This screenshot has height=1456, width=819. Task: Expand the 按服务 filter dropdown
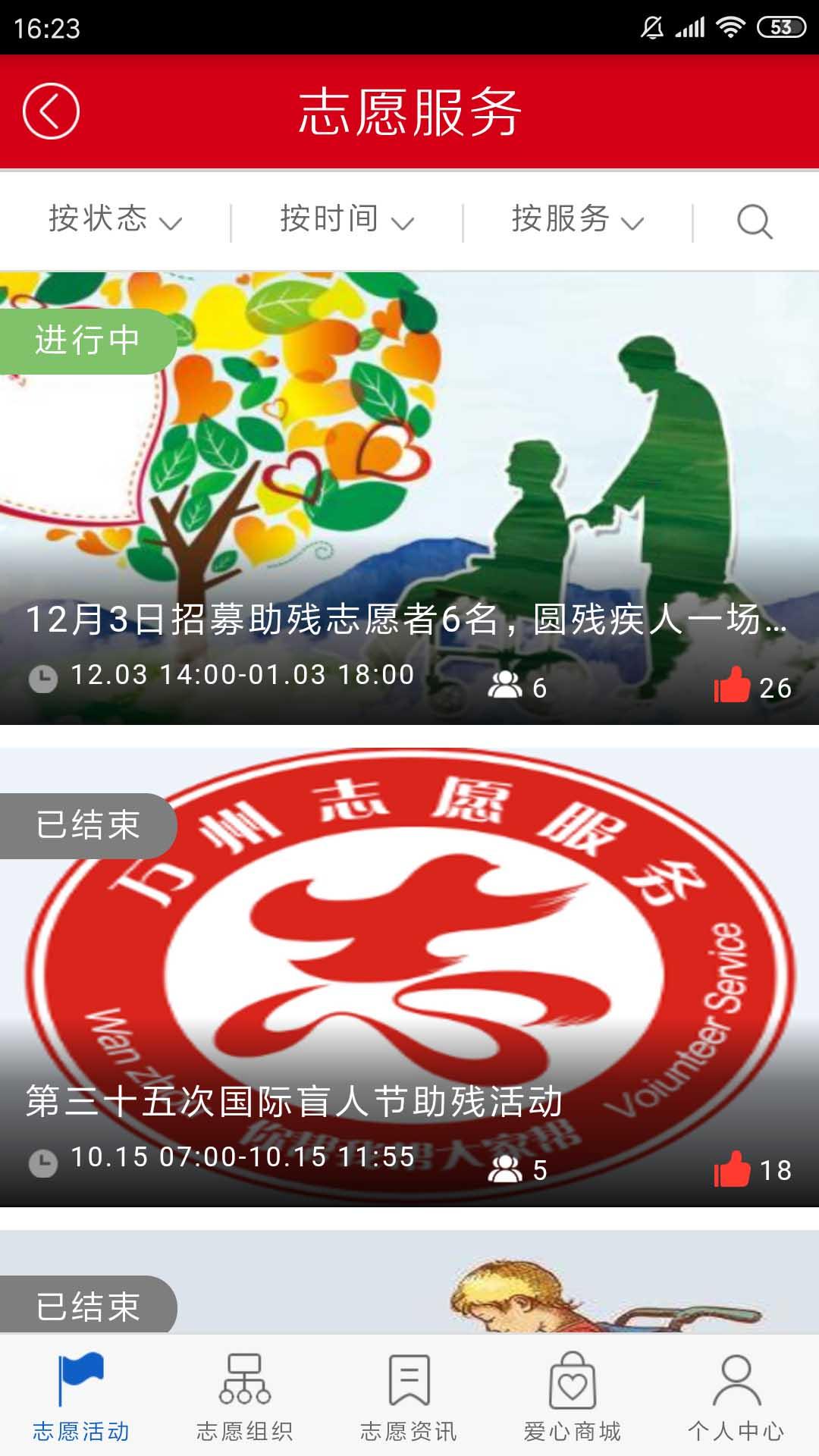click(x=577, y=220)
